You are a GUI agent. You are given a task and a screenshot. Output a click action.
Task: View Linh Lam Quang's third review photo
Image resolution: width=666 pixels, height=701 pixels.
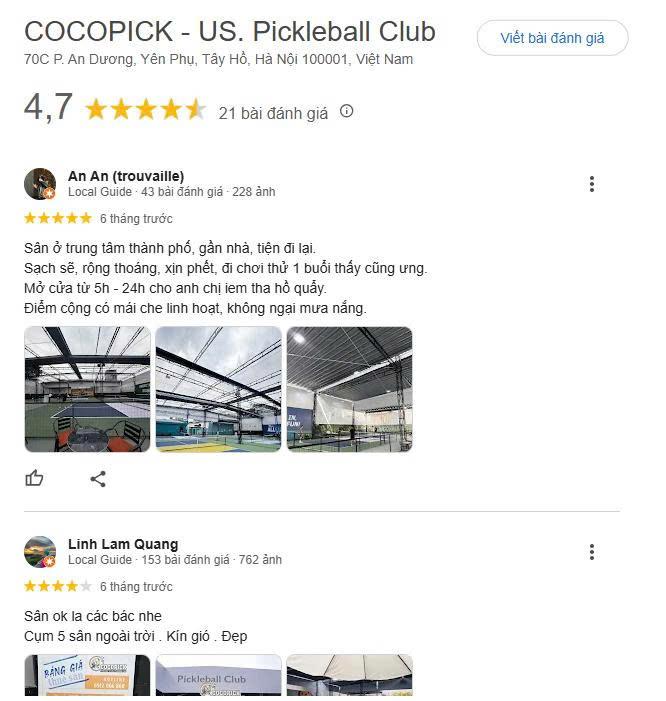tap(349, 675)
